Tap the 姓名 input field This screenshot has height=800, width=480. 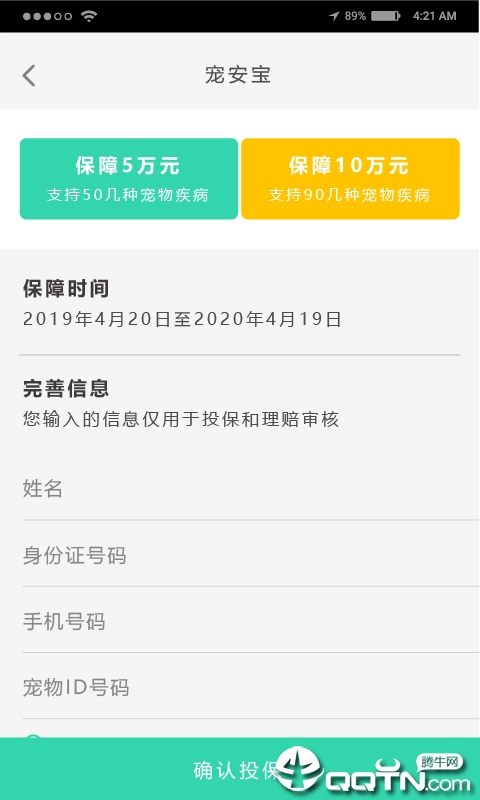pyautogui.click(x=251, y=488)
